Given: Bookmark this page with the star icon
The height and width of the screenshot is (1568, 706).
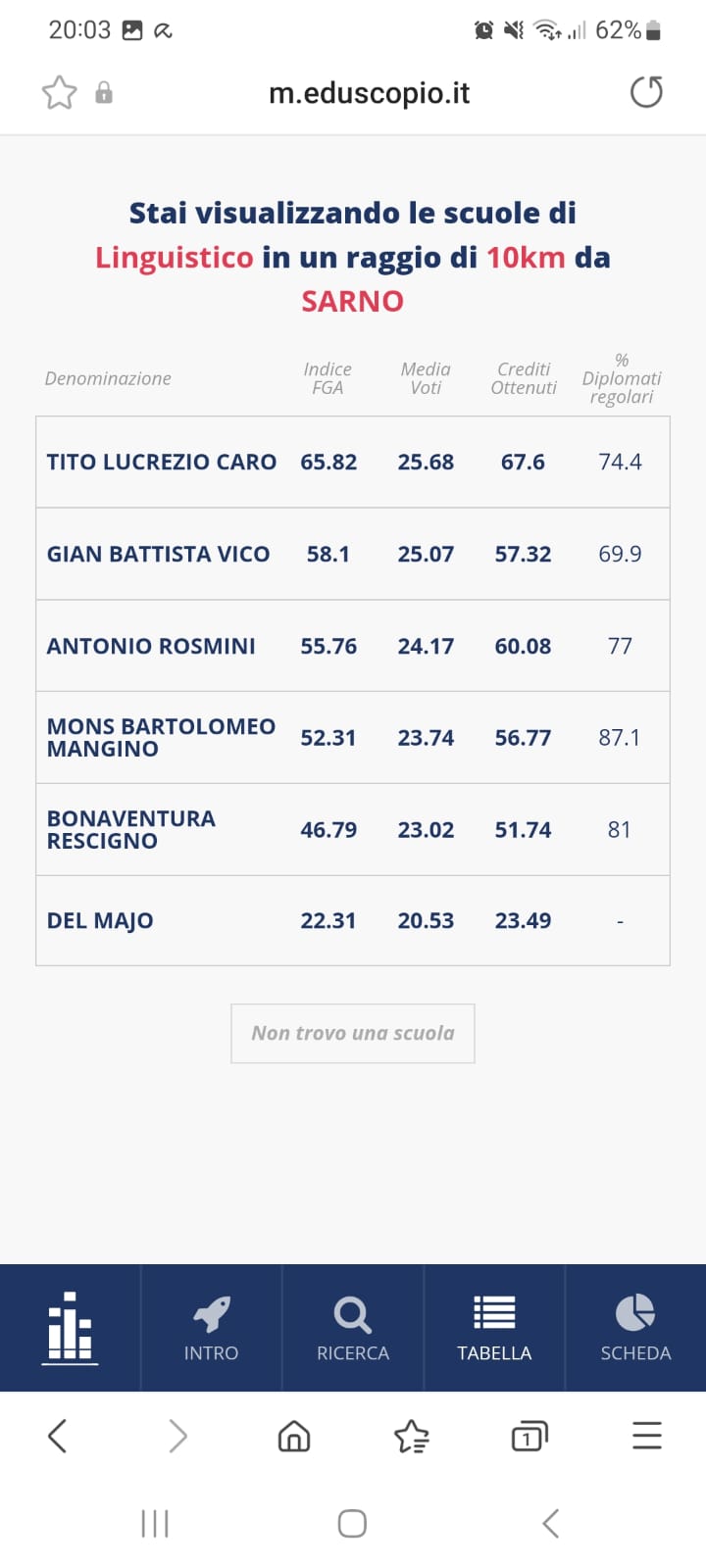Looking at the screenshot, I should [60, 93].
